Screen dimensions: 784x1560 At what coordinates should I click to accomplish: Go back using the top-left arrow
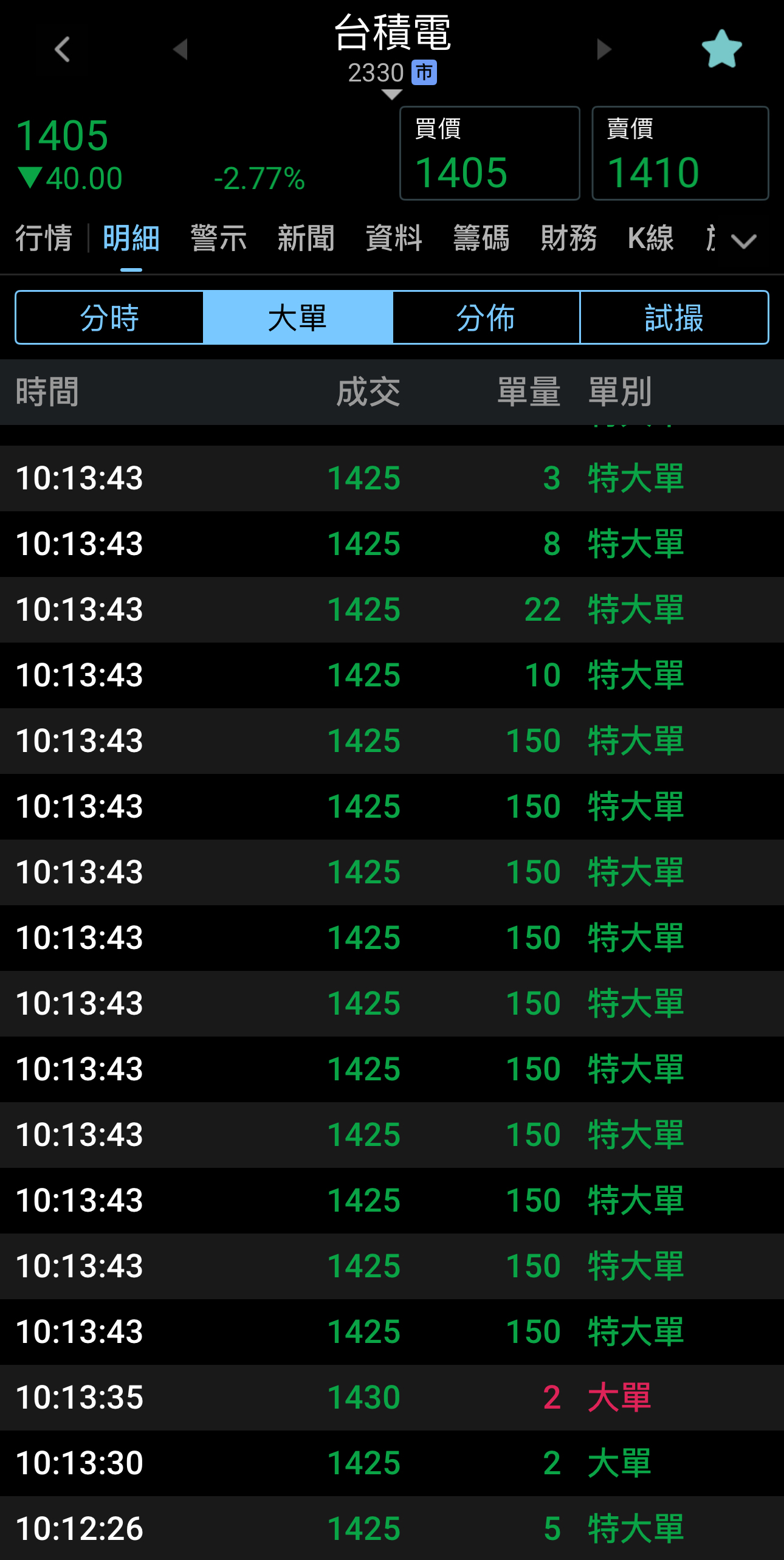pyautogui.click(x=62, y=49)
